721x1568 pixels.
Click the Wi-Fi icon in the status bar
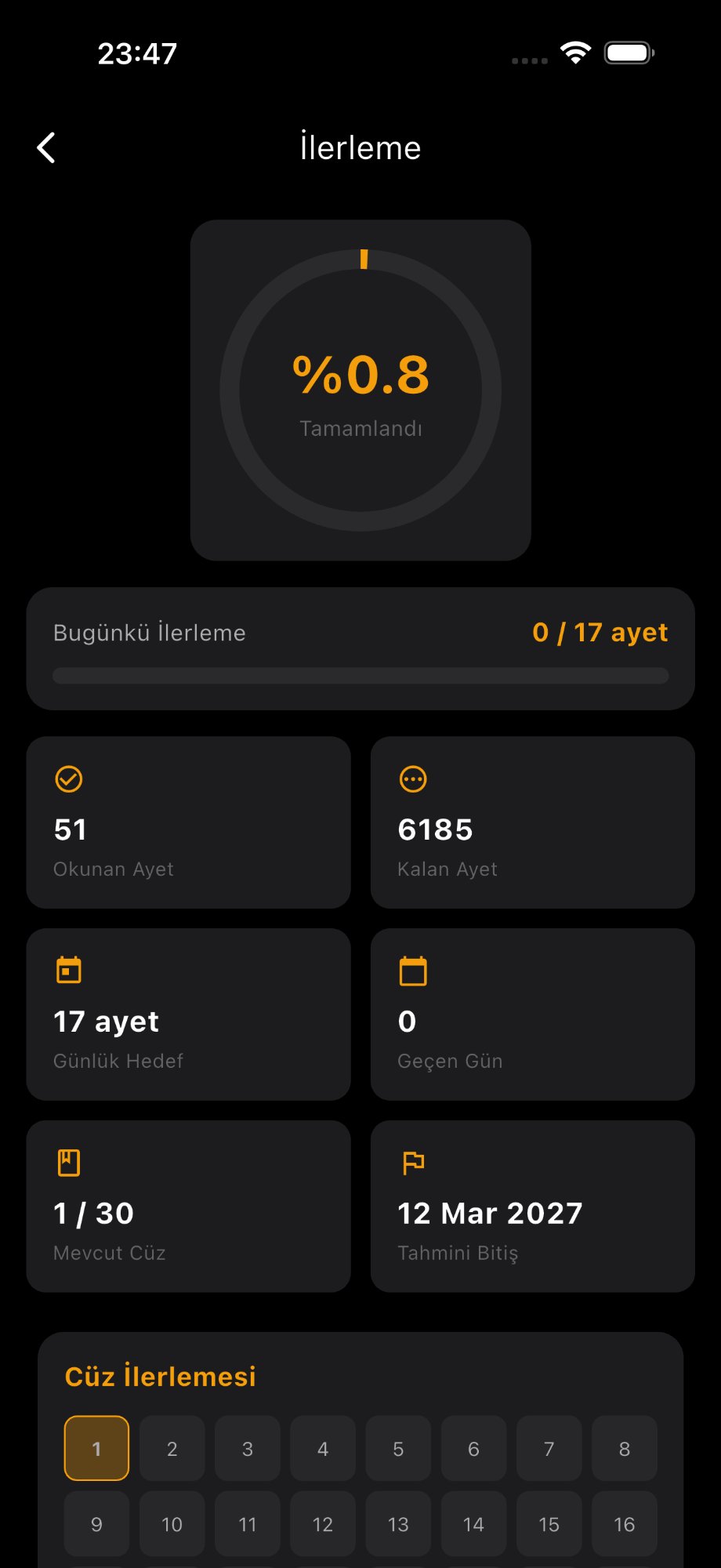pos(574,53)
